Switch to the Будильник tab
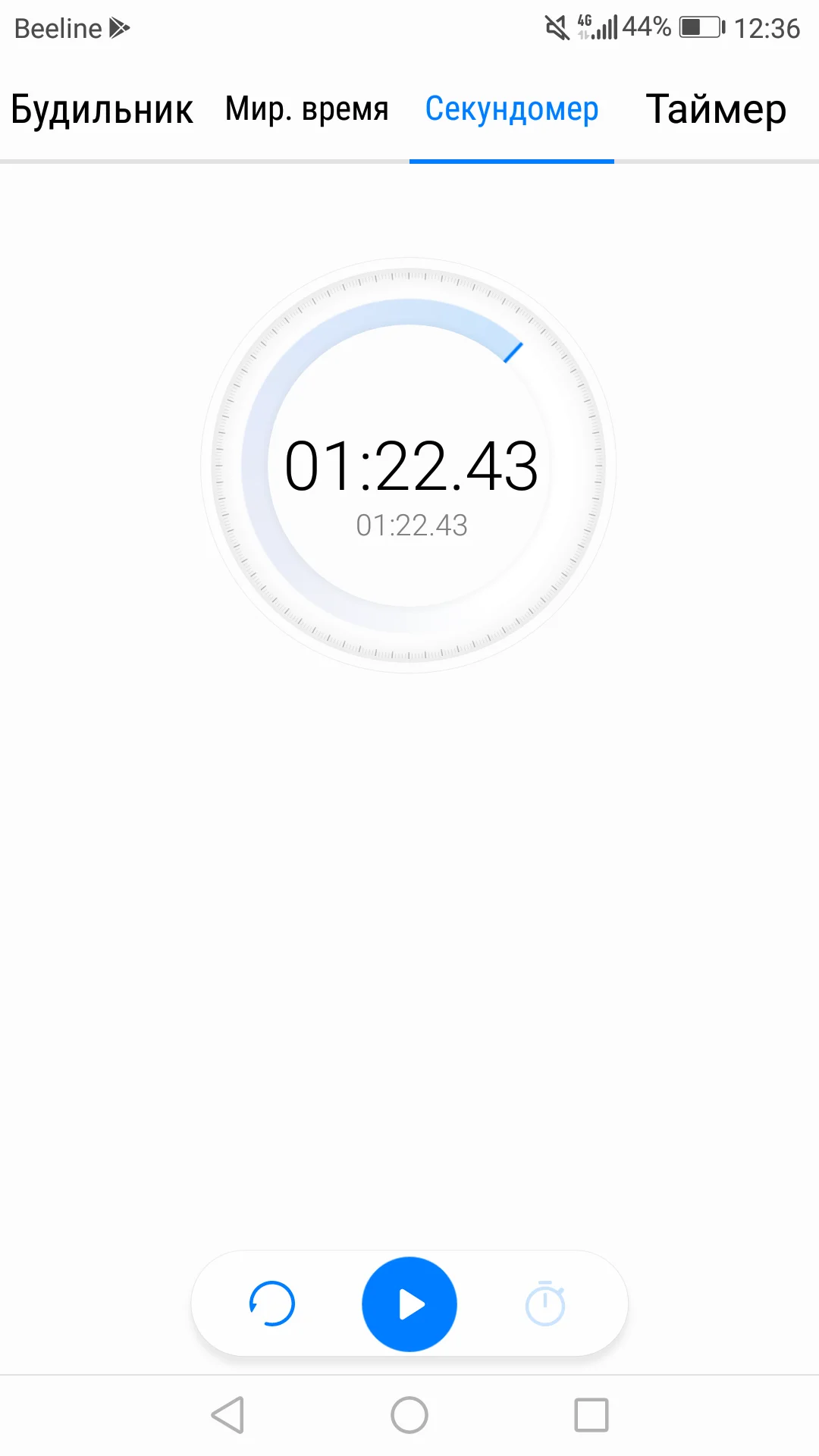This screenshot has height=1456, width=819. tap(101, 109)
